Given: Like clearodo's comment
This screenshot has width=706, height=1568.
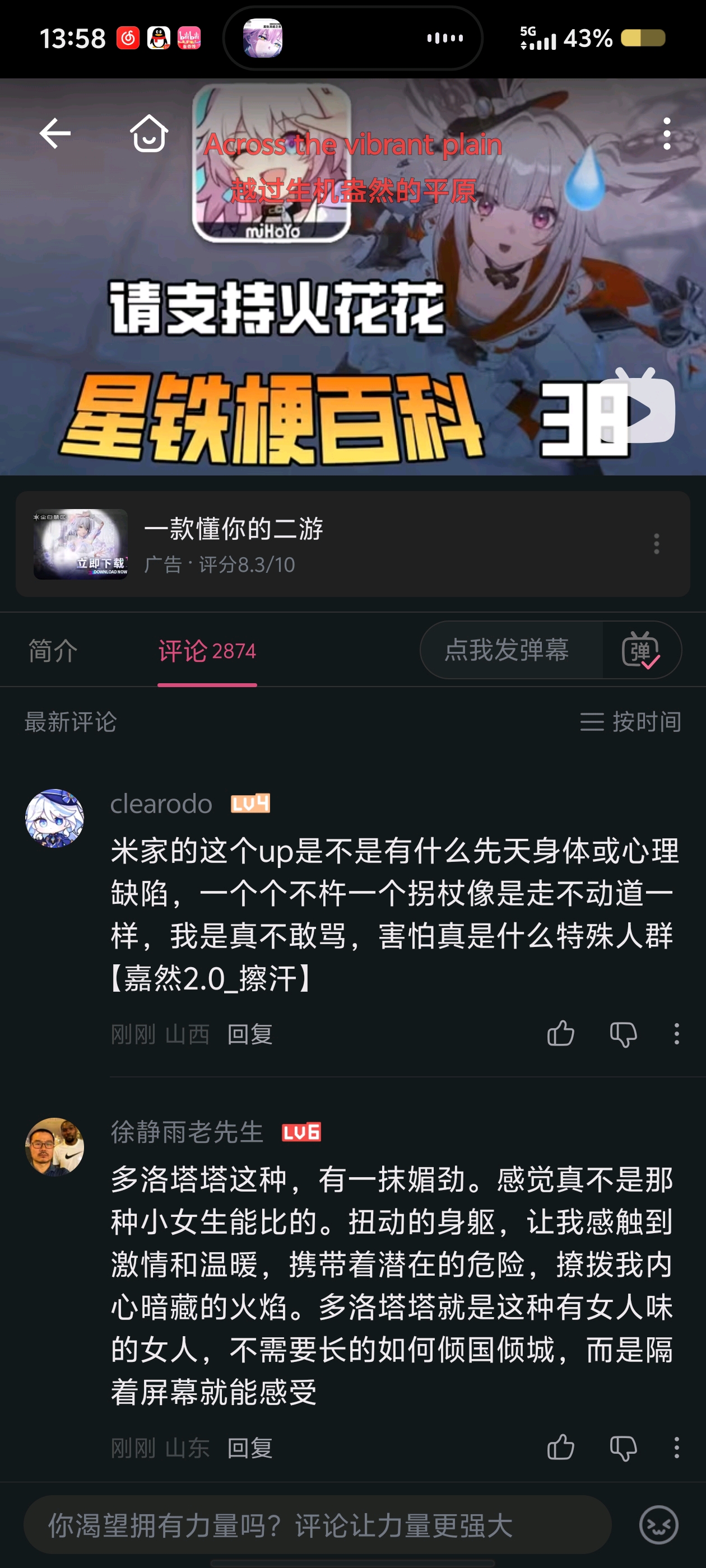Looking at the screenshot, I should point(560,1034).
